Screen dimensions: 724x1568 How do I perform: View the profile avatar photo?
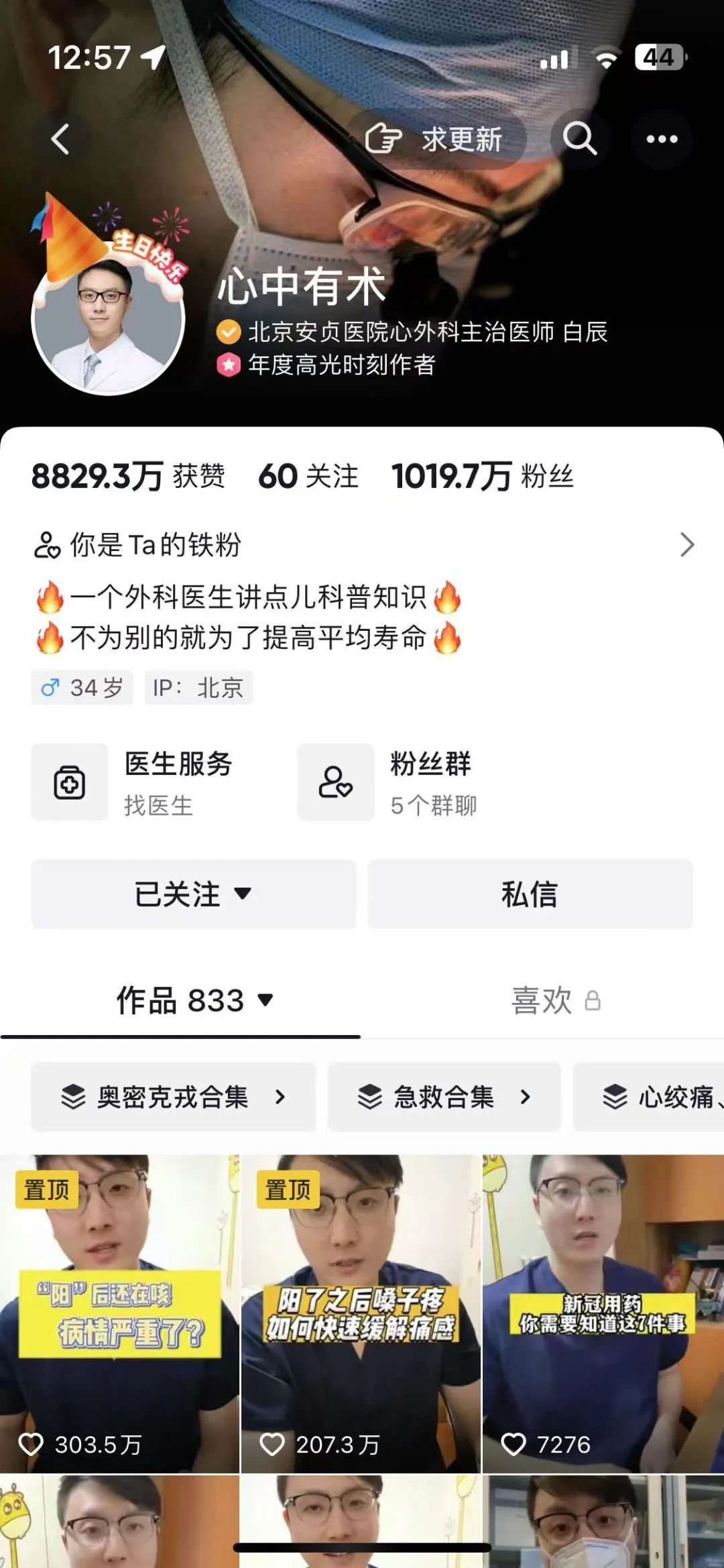(x=107, y=320)
